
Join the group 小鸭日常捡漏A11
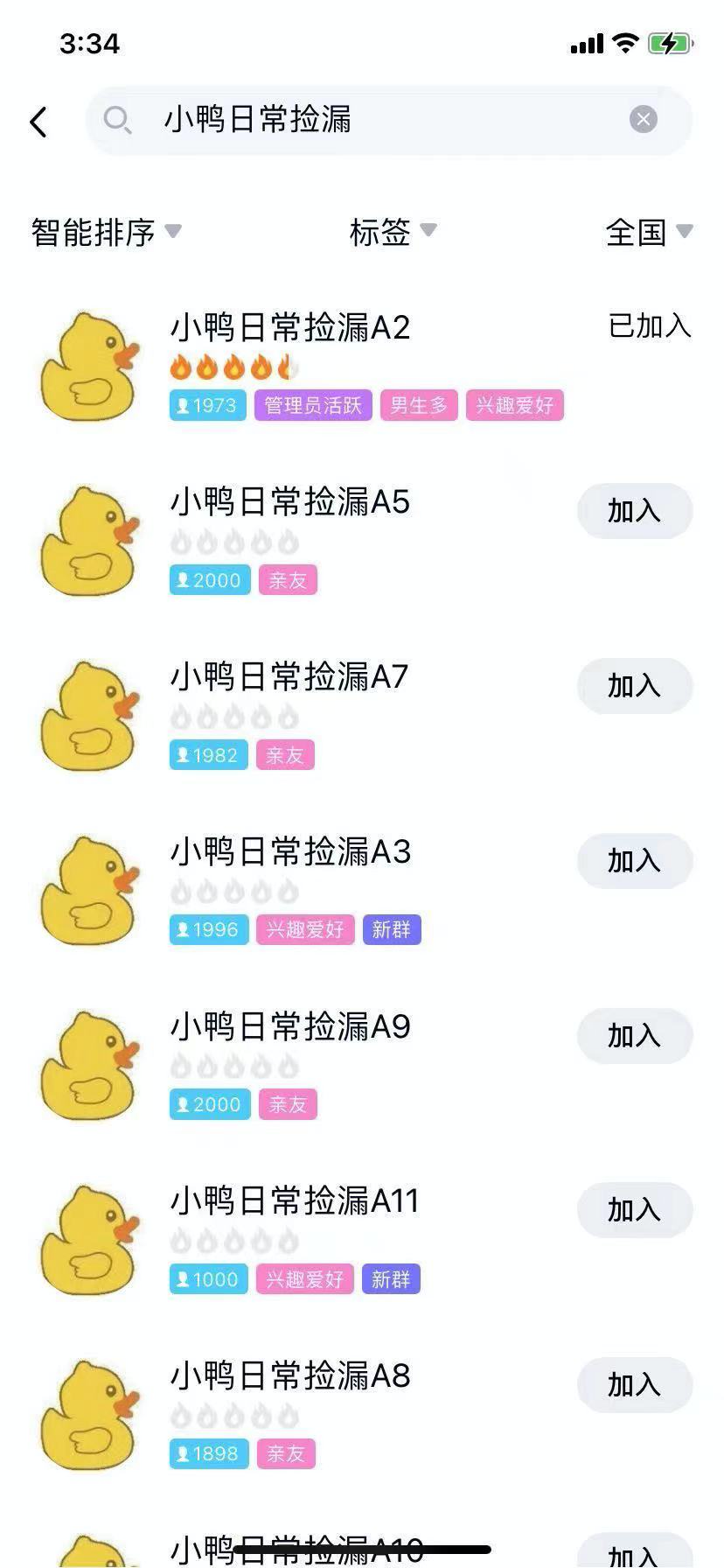tap(634, 1210)
